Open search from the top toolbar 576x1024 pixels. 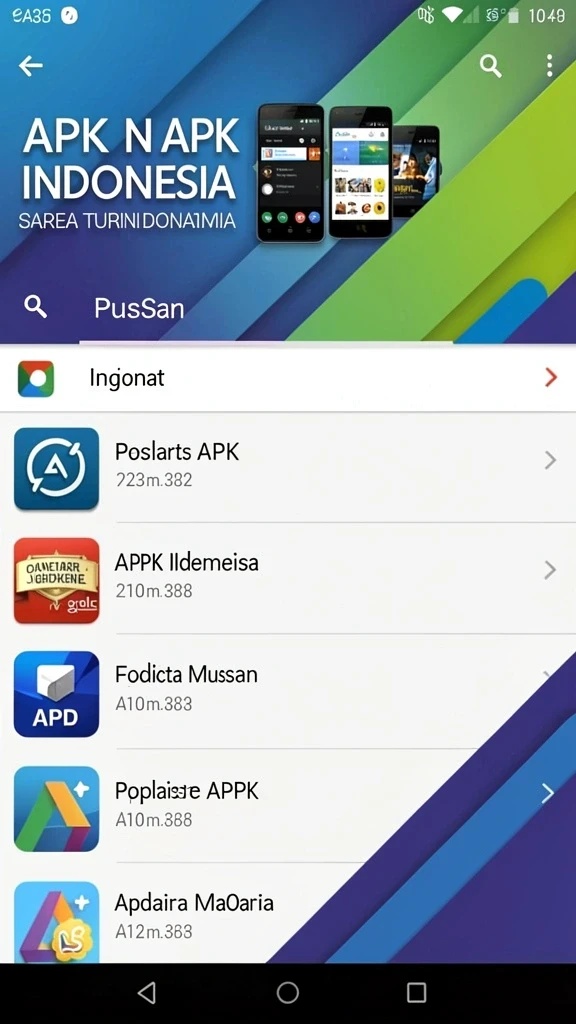pyautogui.click(x=490, y=66)
